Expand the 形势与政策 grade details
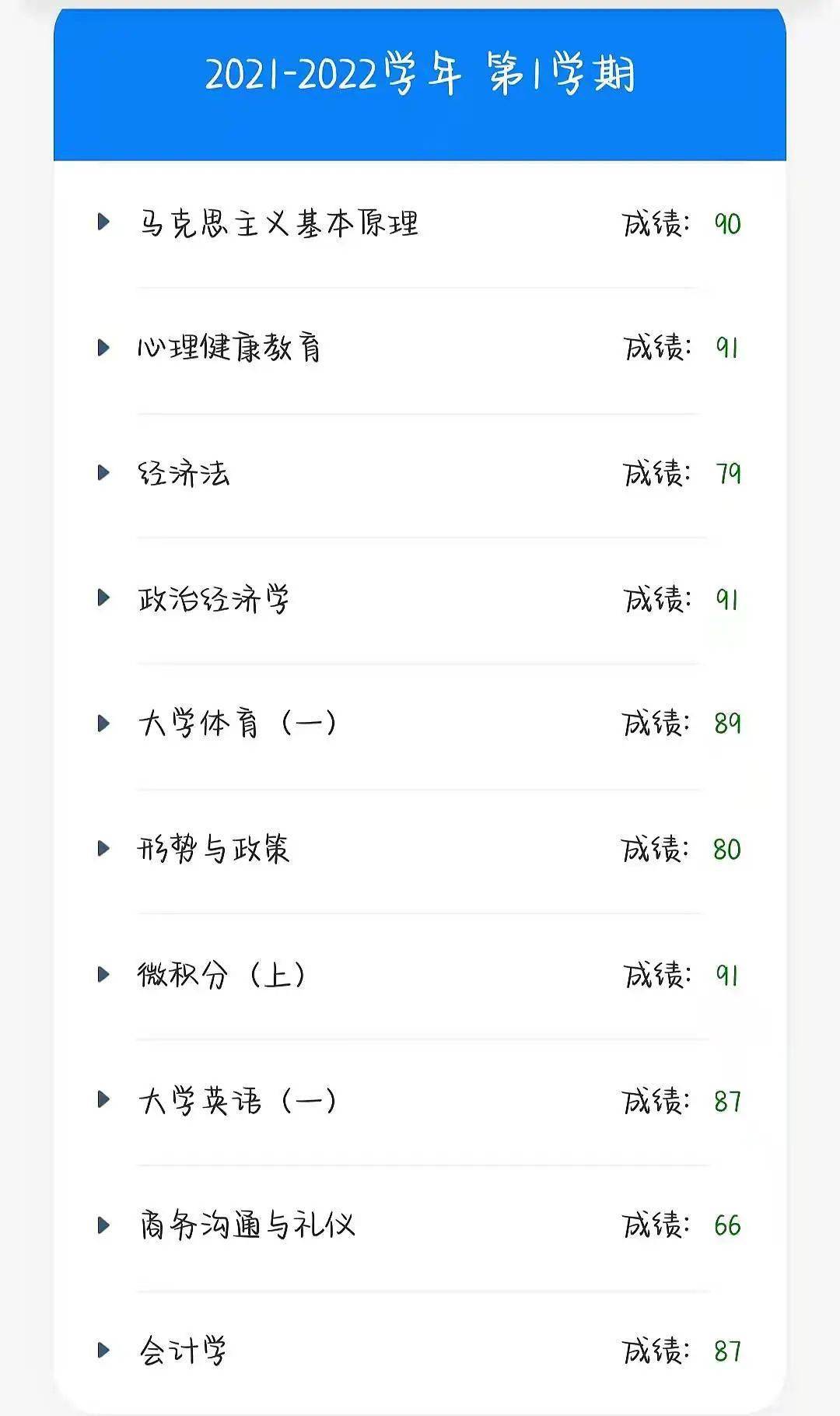Screen dimensions: 840x1416 pos(103,848)
